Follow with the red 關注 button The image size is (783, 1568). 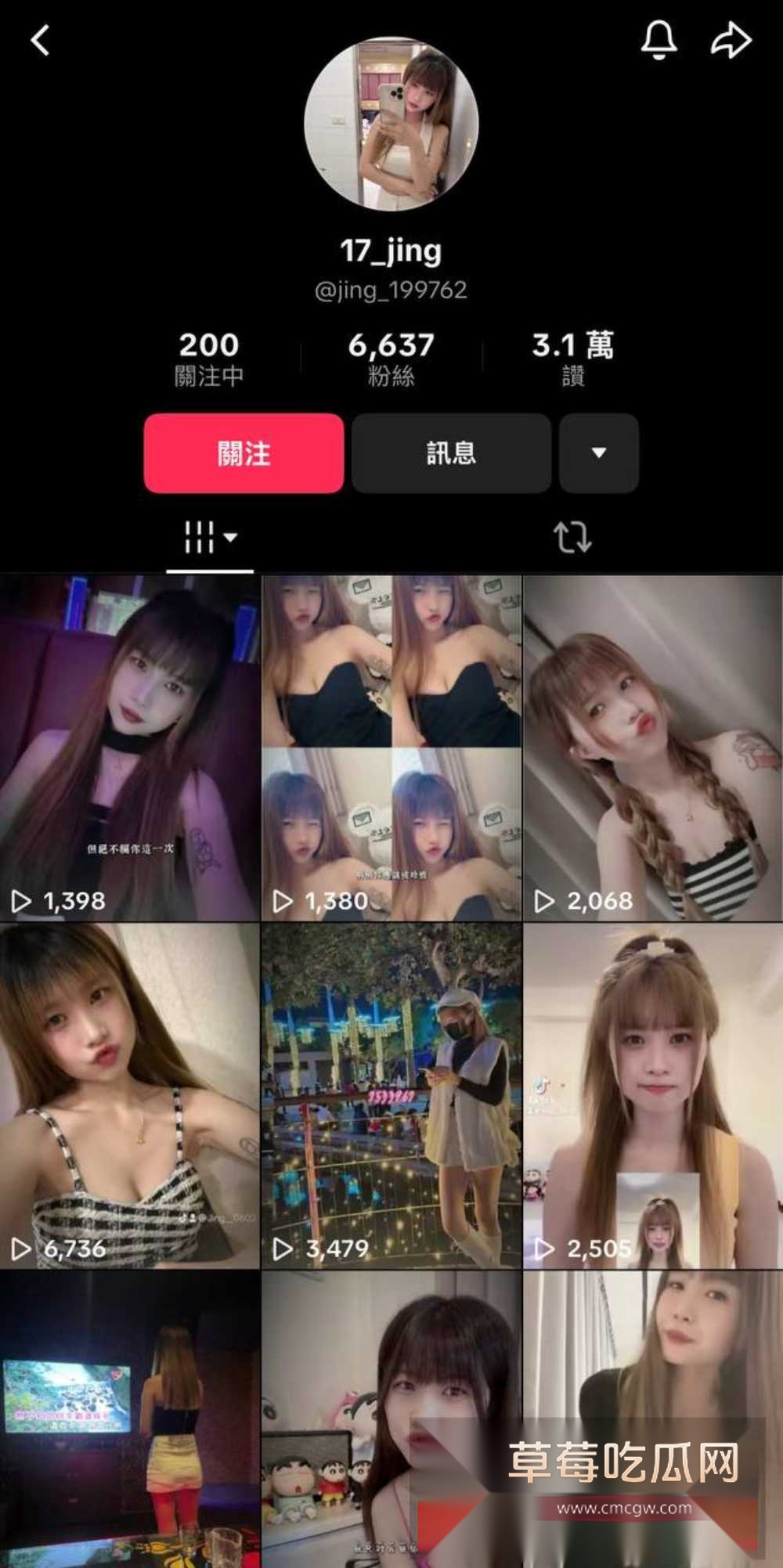tap(244, 453)
